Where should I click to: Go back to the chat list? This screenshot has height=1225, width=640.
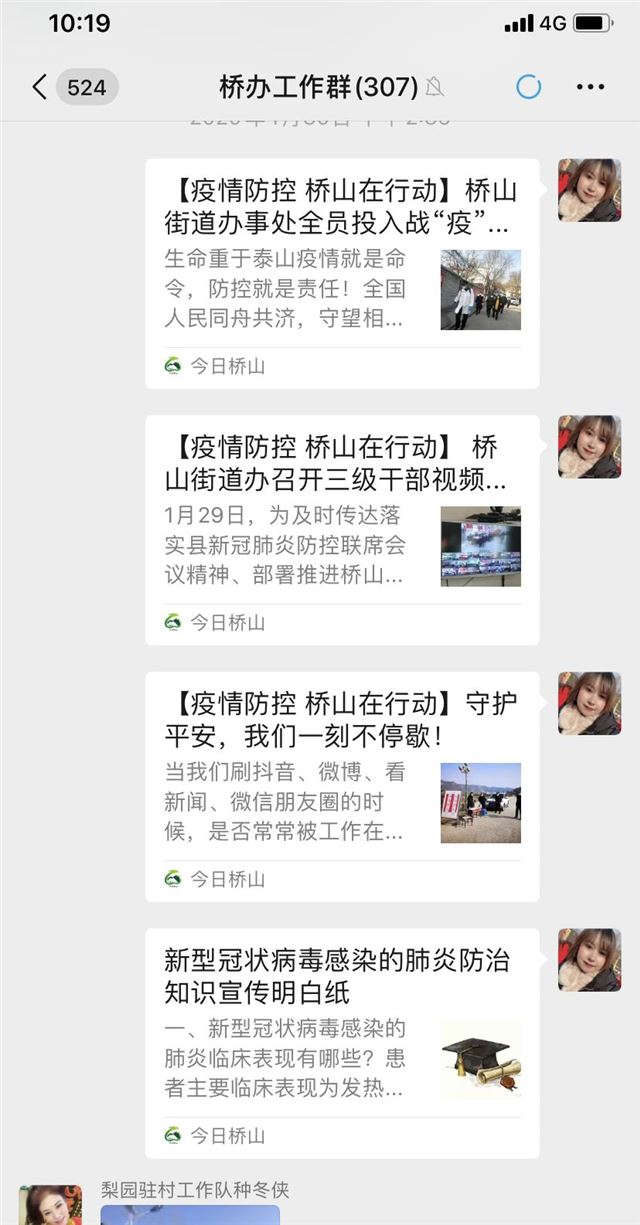tap(40, 87)
